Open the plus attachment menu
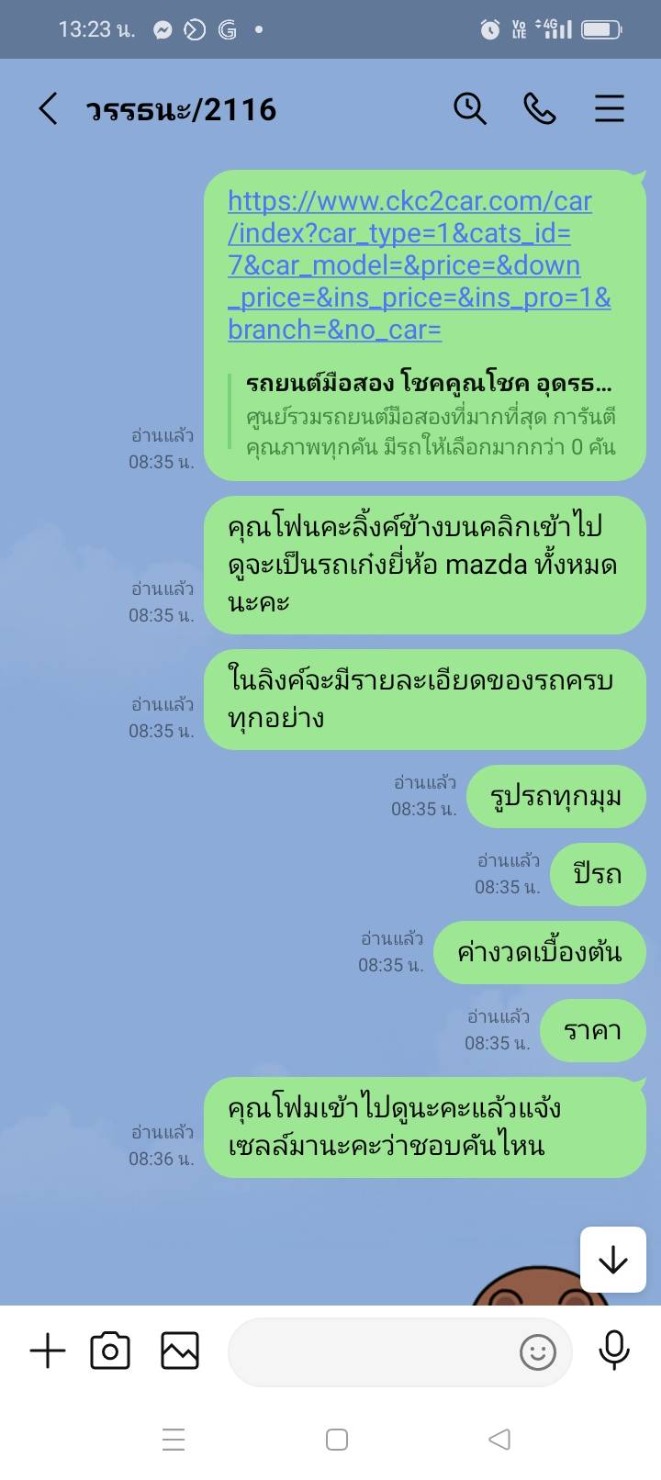The width and height of the screenshot is (661, 1480). click(47, 1352)
